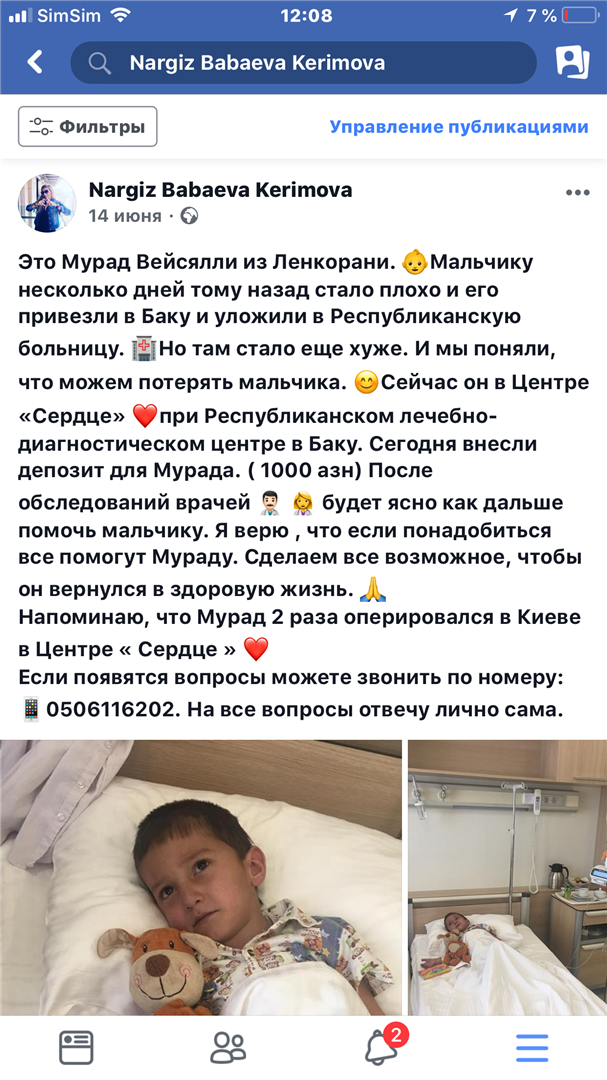Image resolution: width=607 pixels, height=1080 pixels.
Task: Open the profile icon in header
Action: 572,63
